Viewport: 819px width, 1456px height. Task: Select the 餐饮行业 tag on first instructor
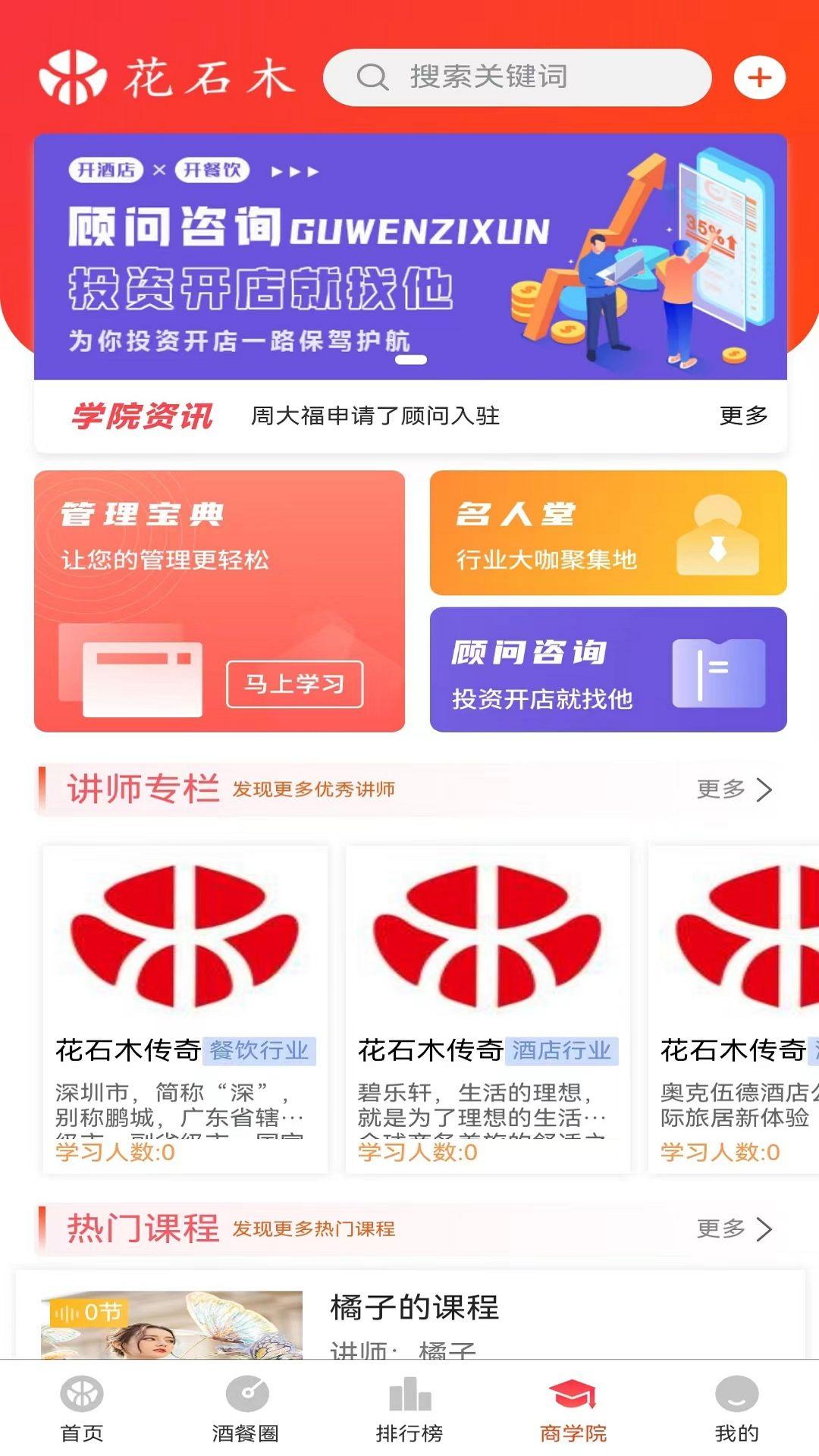point(258,1052)
